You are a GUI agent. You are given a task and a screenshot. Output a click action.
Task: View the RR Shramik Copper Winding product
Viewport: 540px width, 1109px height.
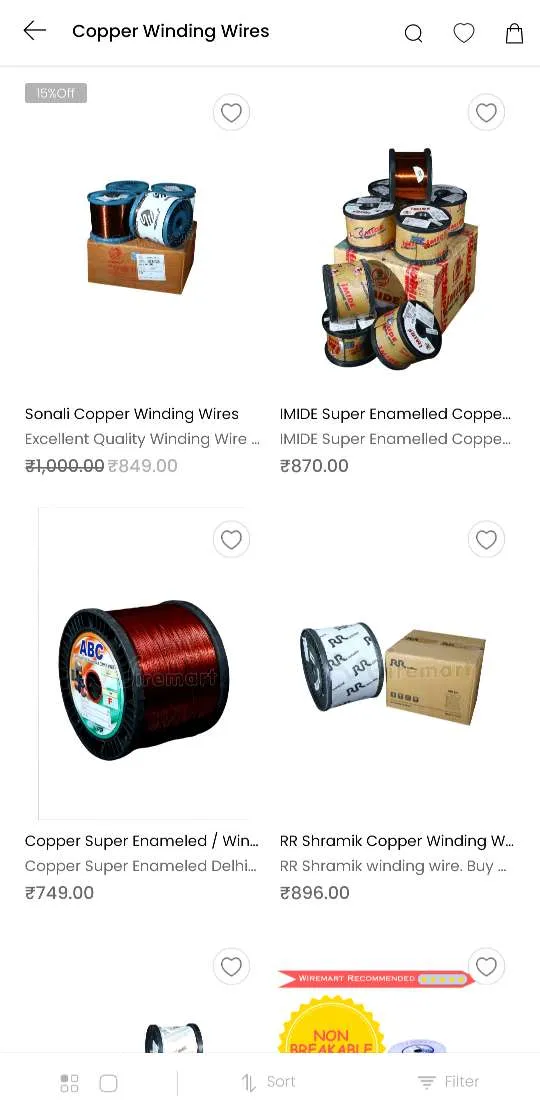point(396,841)
